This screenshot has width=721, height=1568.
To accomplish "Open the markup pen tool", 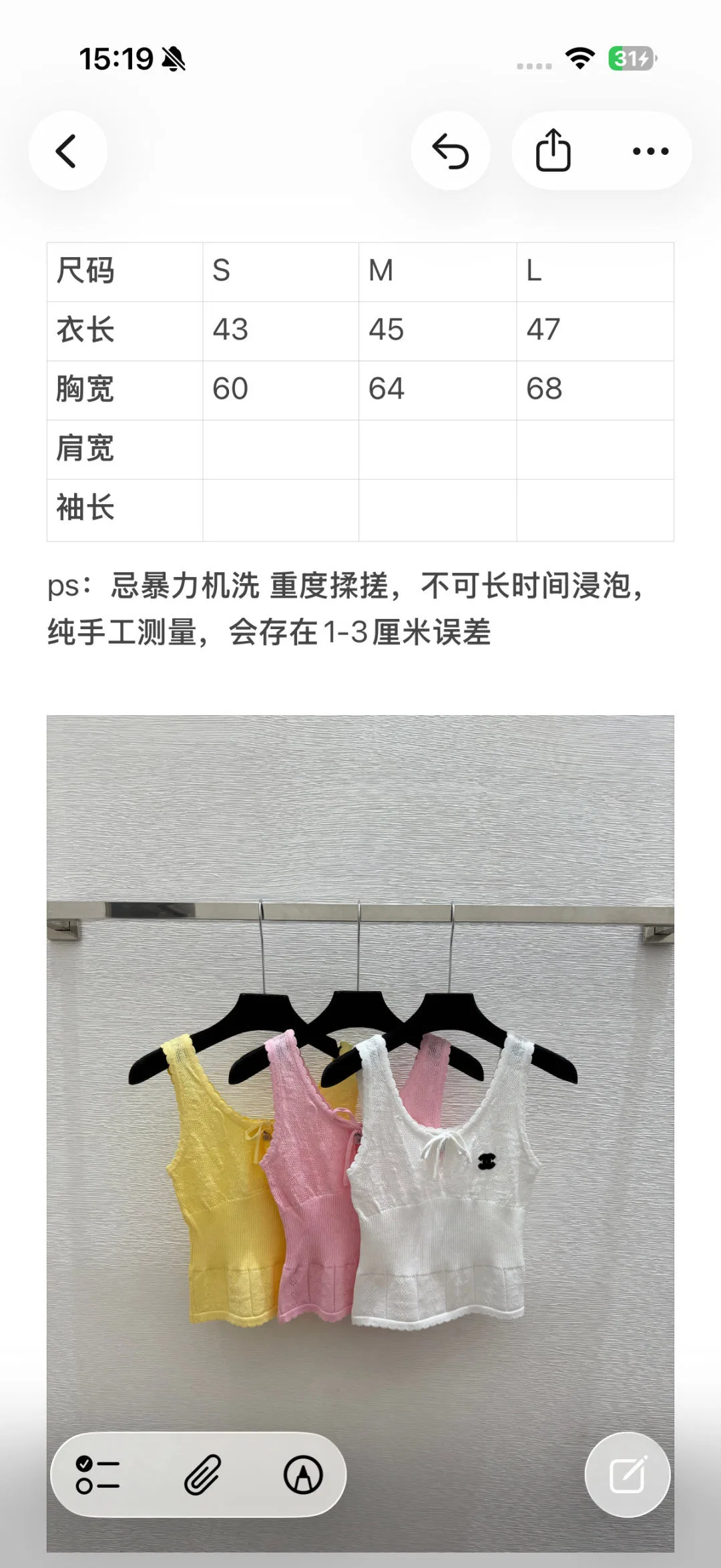I will (303, 1475).
